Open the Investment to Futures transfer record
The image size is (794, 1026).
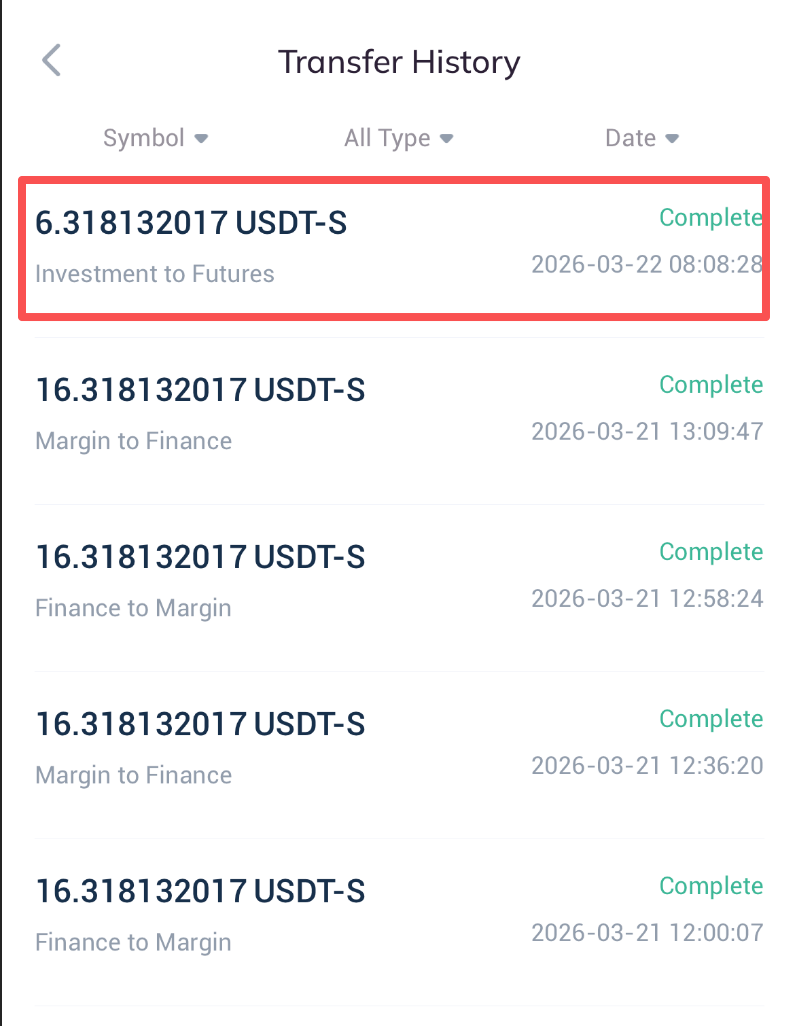(x=396, y=247)
